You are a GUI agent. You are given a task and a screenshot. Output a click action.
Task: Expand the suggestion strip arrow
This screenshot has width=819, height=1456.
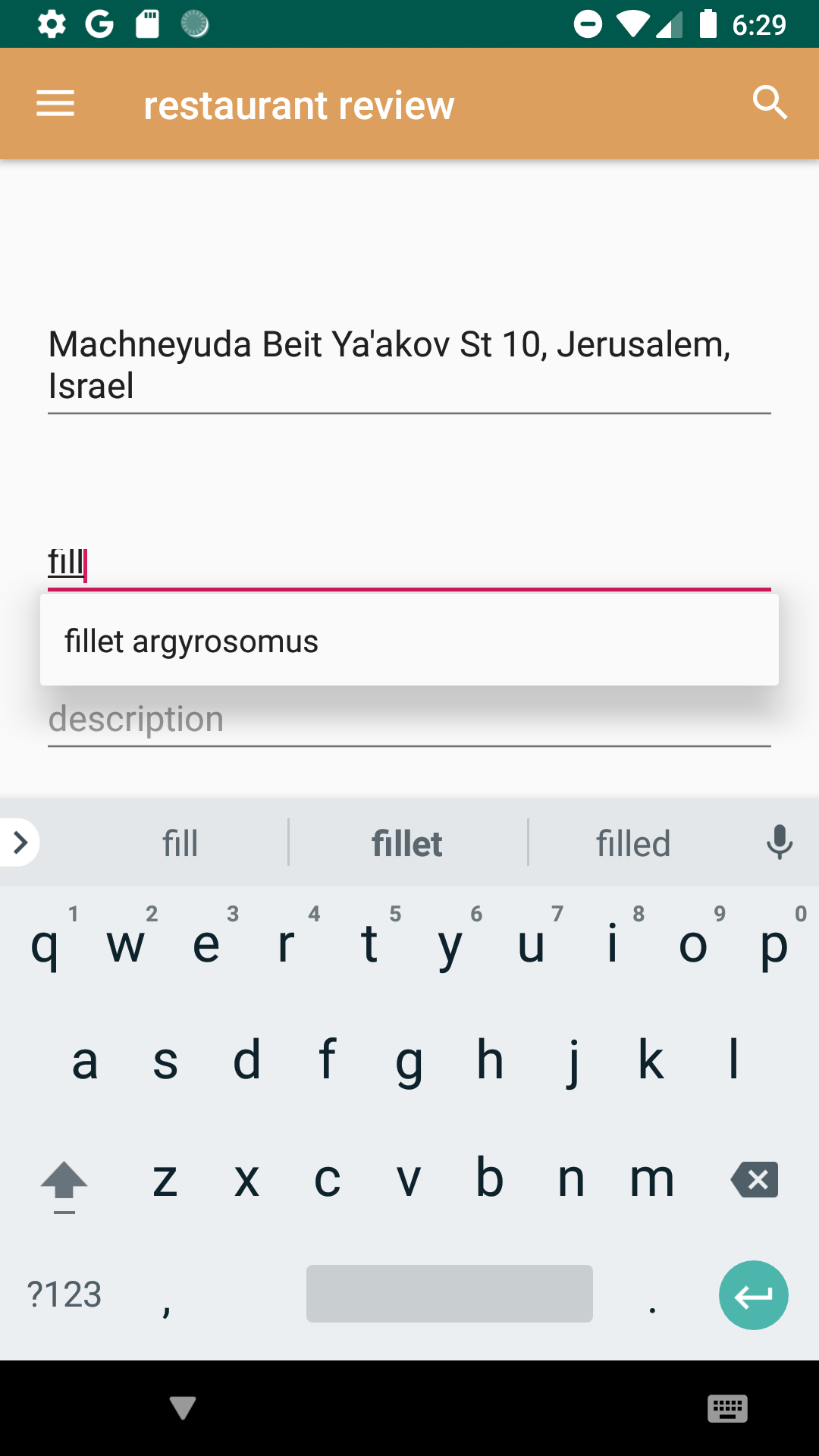pyautogui.click(x=18, y=842)
